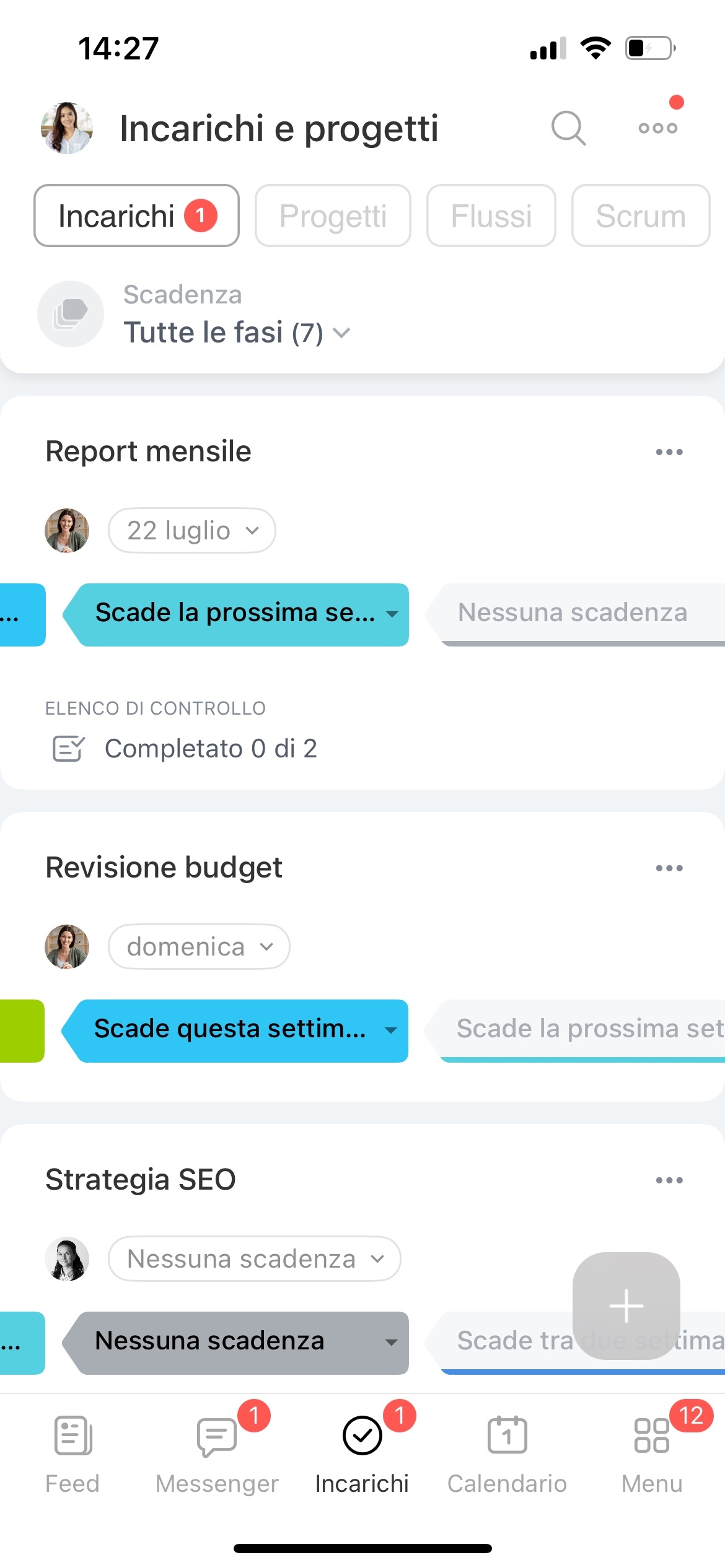Expand the Scade la prossima se... stage dropdown
Viewport: 725px width, 1568px height.
click(x=235, y=614)
